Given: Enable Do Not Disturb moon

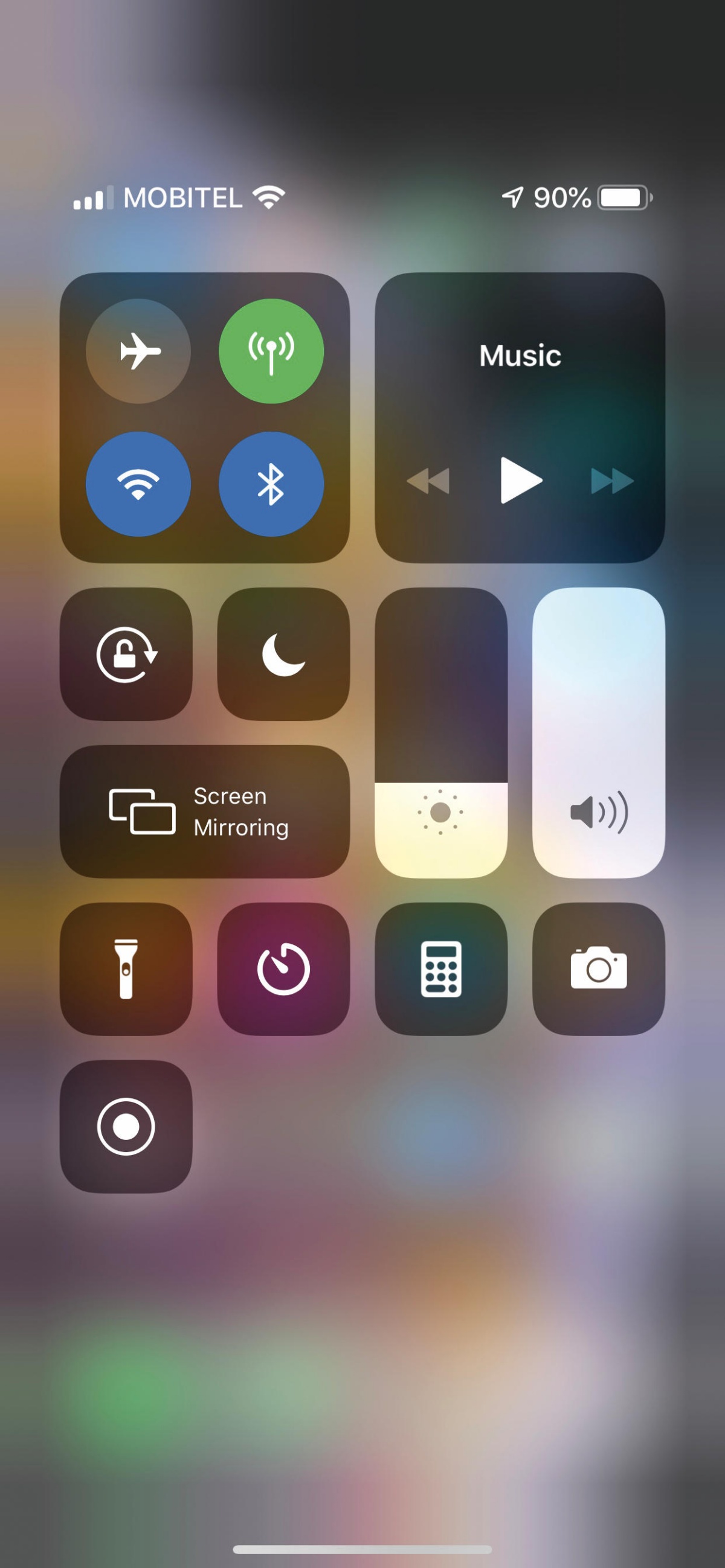Looking at the screenshot, I should tap(283, 654).
